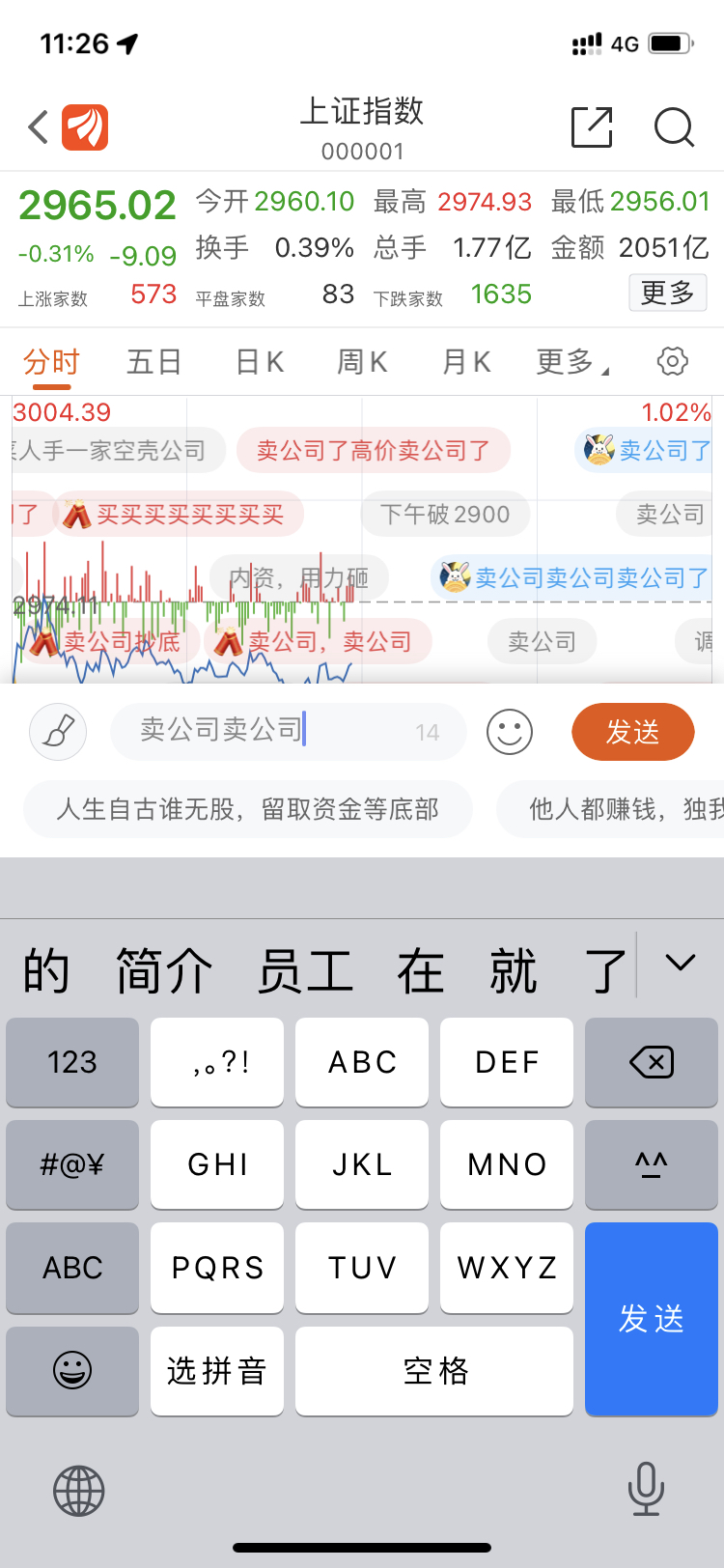Viewport: 724px width, 1568px height.
Task: Select the 周K tab
Action: point(362,362)
